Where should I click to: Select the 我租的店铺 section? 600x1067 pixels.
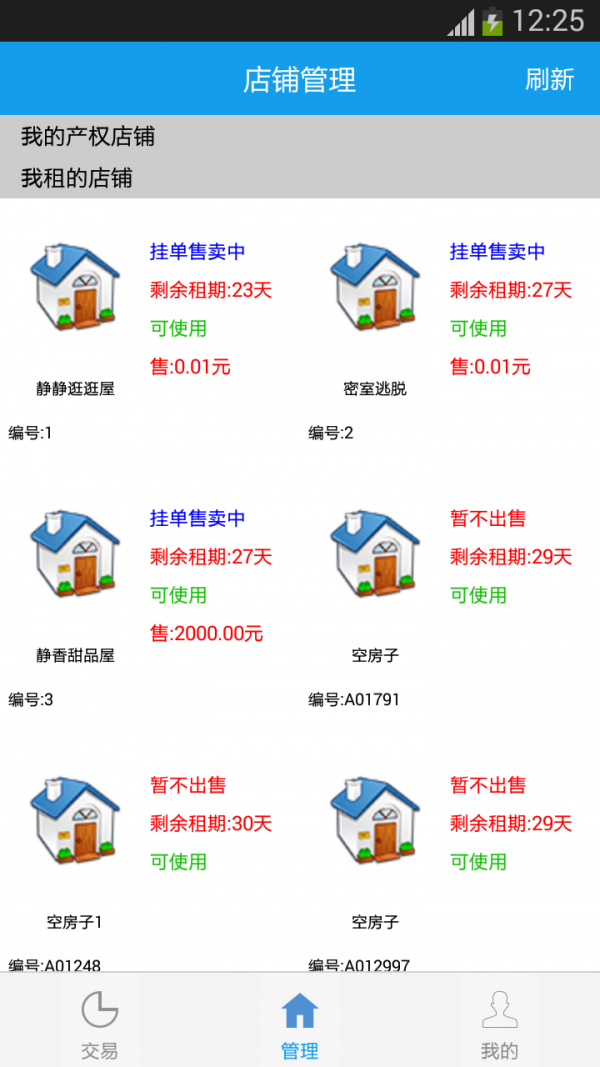77,179
